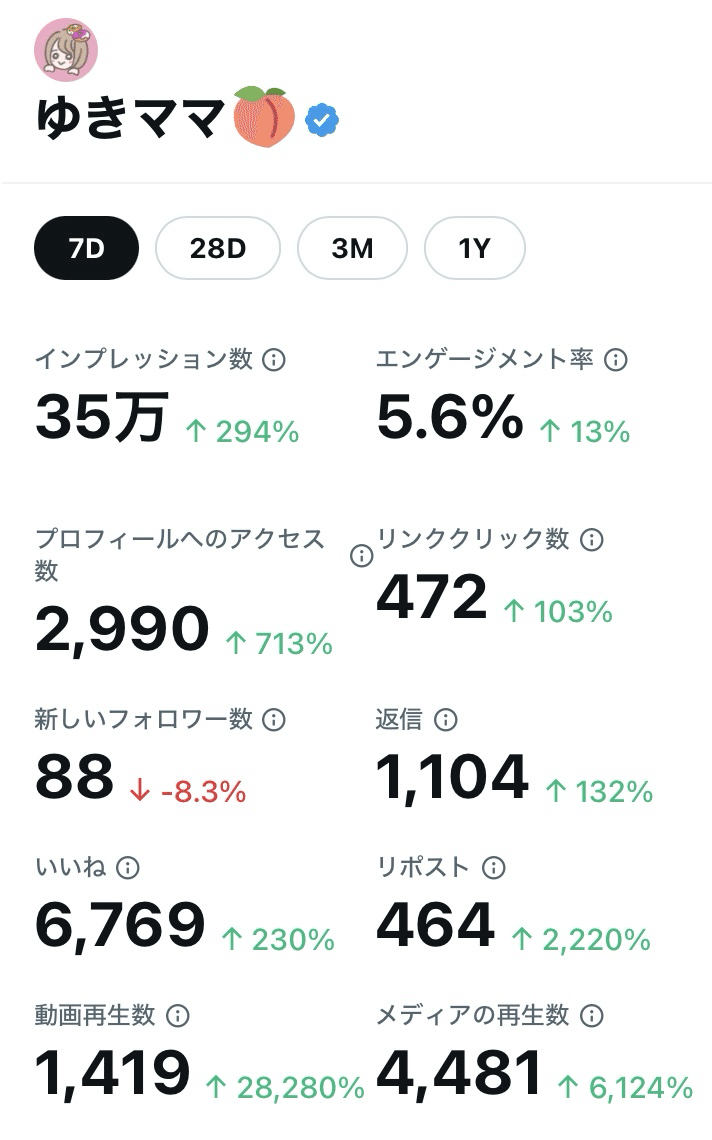The width and height of the screenshot is (712, 1140).
Task: Switch to the 28D time range
Action: click(218, 248)
